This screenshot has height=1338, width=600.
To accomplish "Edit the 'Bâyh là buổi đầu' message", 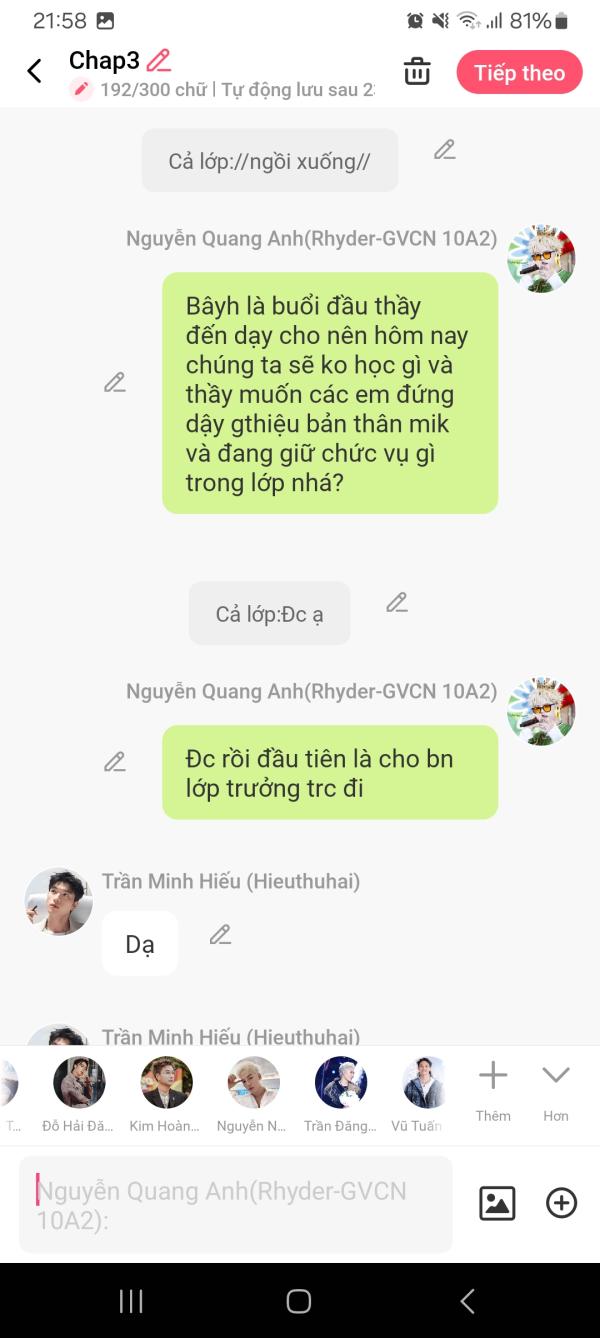I will pyautogui.click(x=115, y=382).
